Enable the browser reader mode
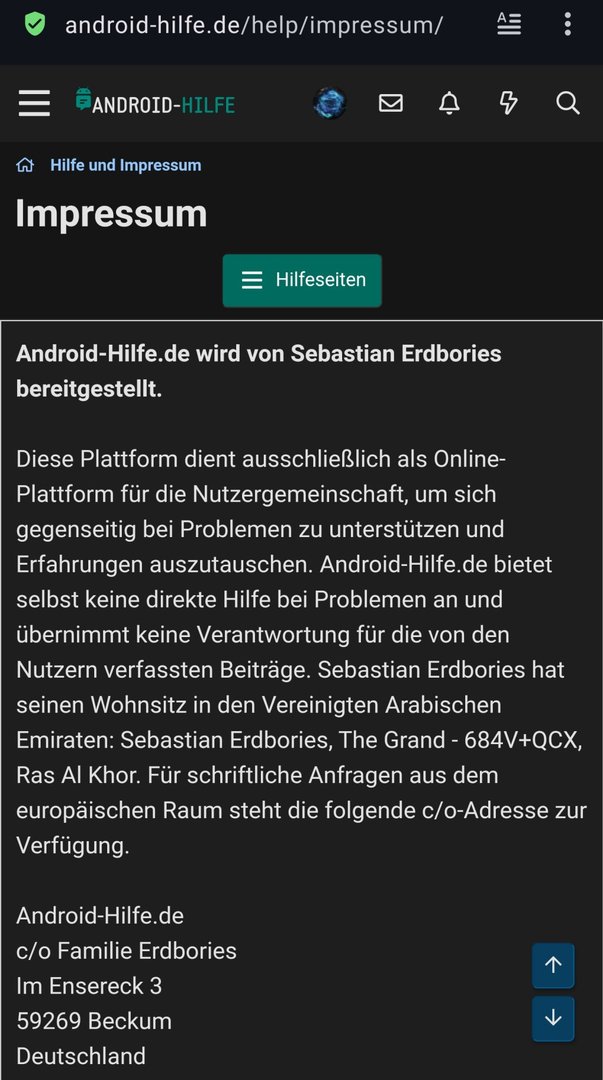Viewport: 603px width, 1080px height. tap(509, 25)
